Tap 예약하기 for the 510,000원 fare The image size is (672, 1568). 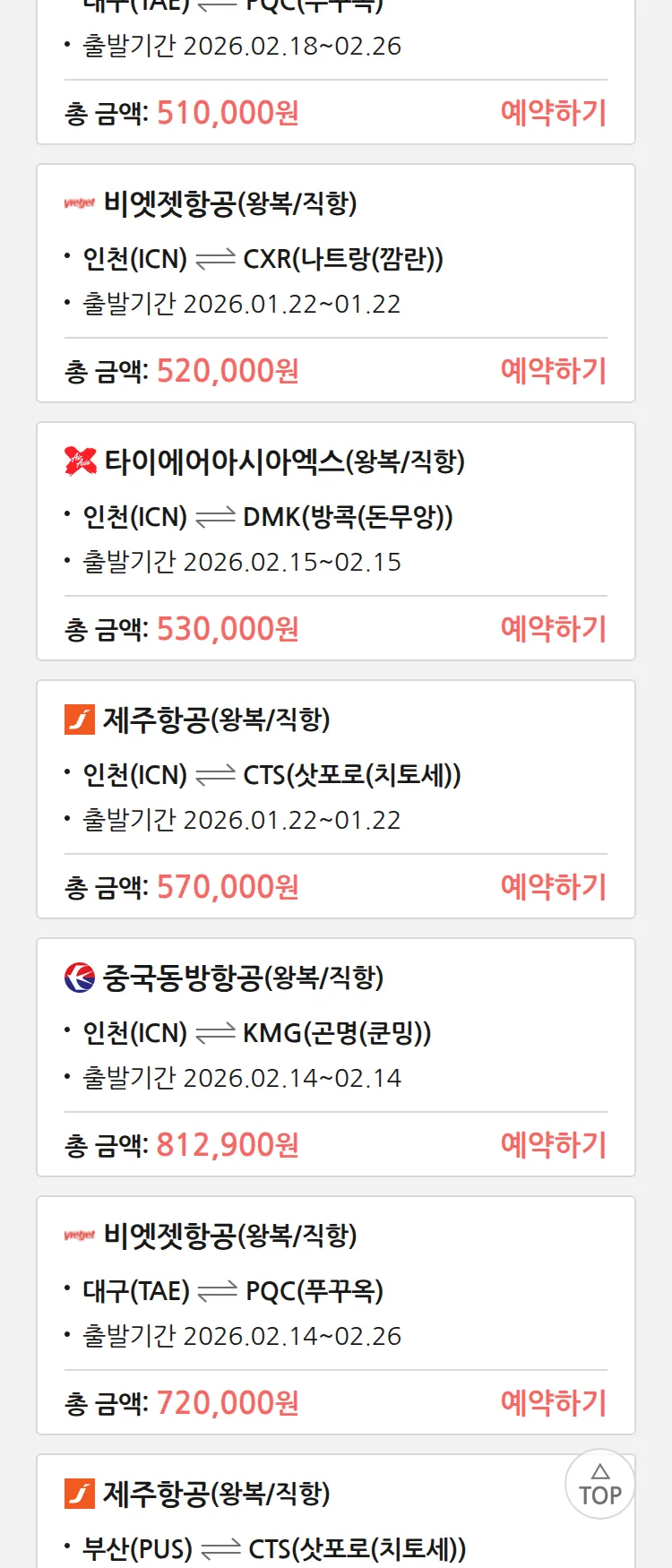click(x=553, y=113)
